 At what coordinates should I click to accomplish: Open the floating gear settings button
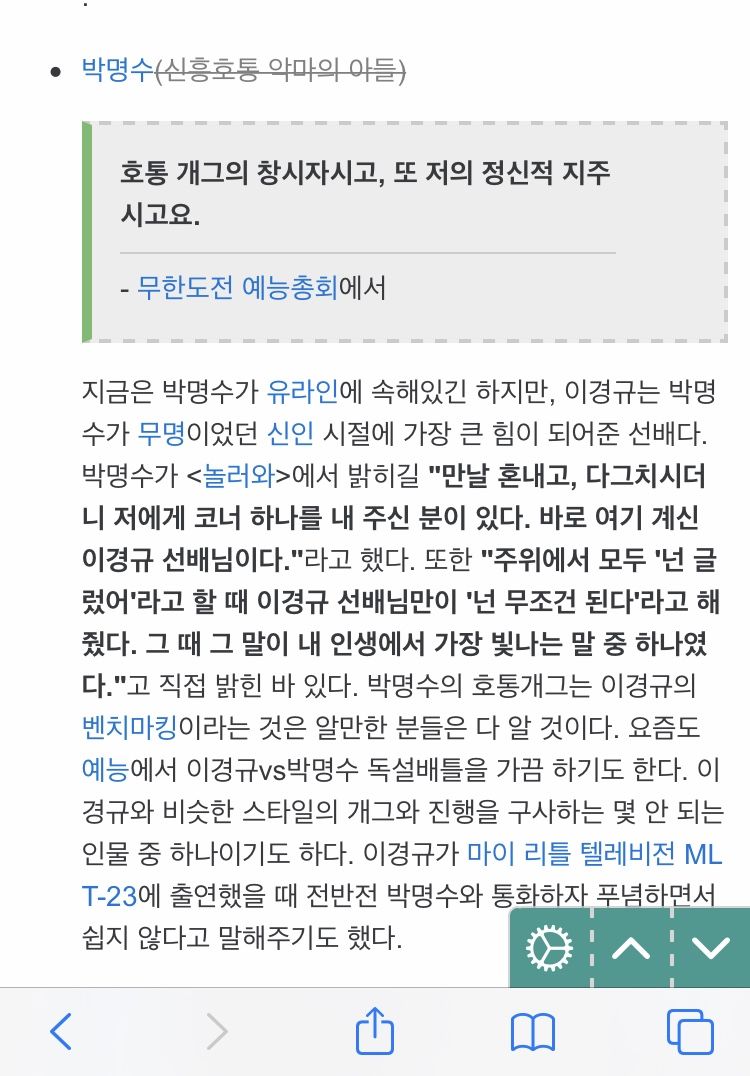point(550,948)
